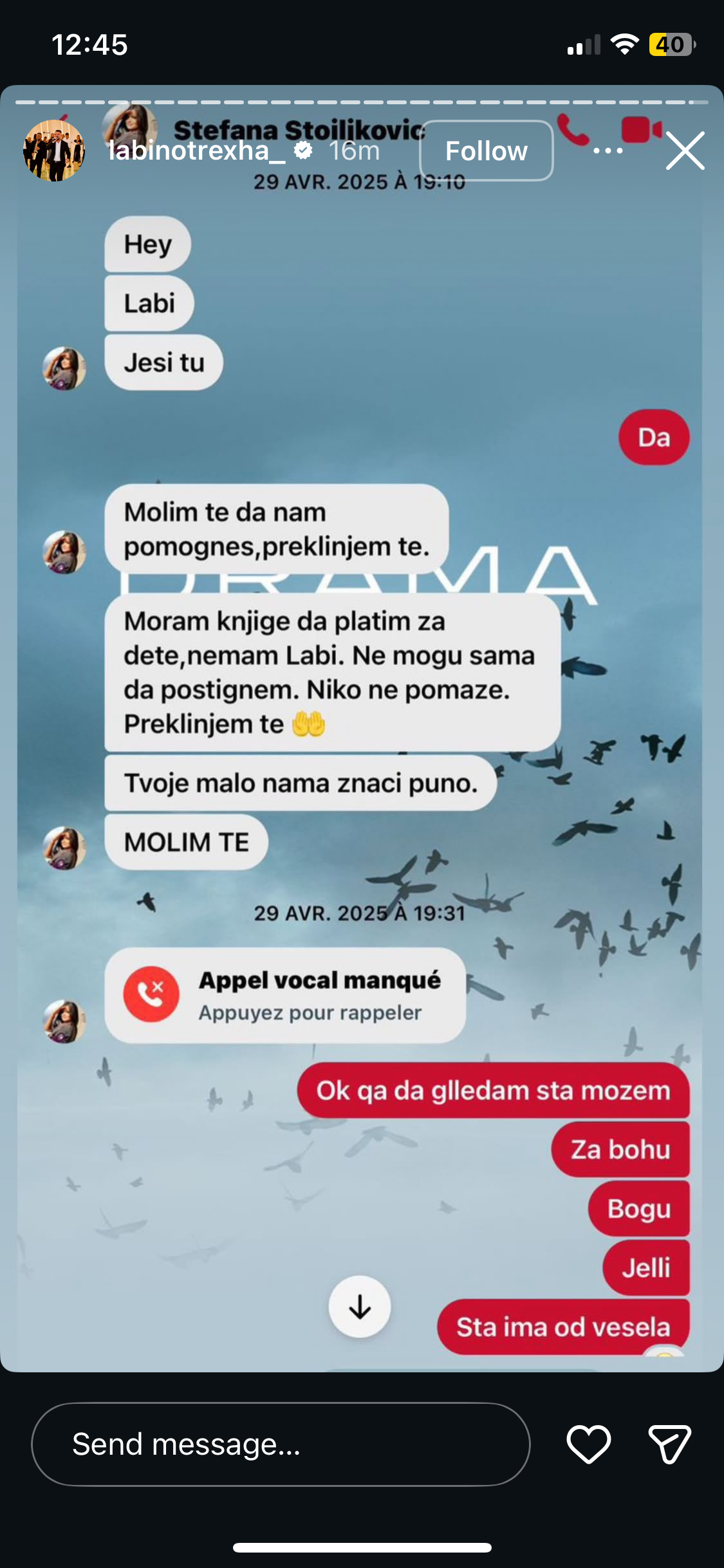Viewport: 724px width, 1568px height.
Task: Open labinotrexha_ profile picture
Action: click(x=54, y=151)
